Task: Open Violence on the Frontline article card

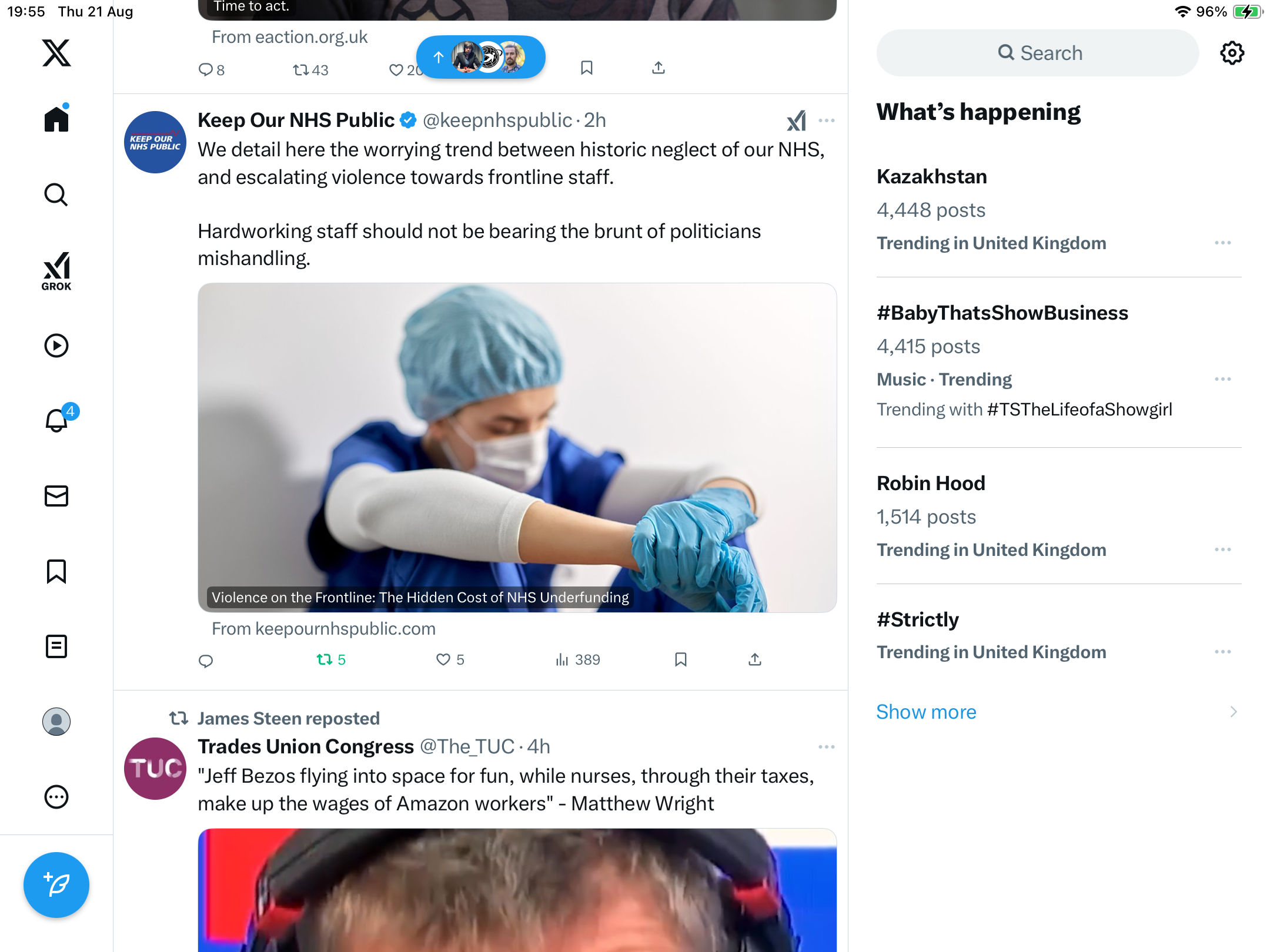Action: pos(517,448)
